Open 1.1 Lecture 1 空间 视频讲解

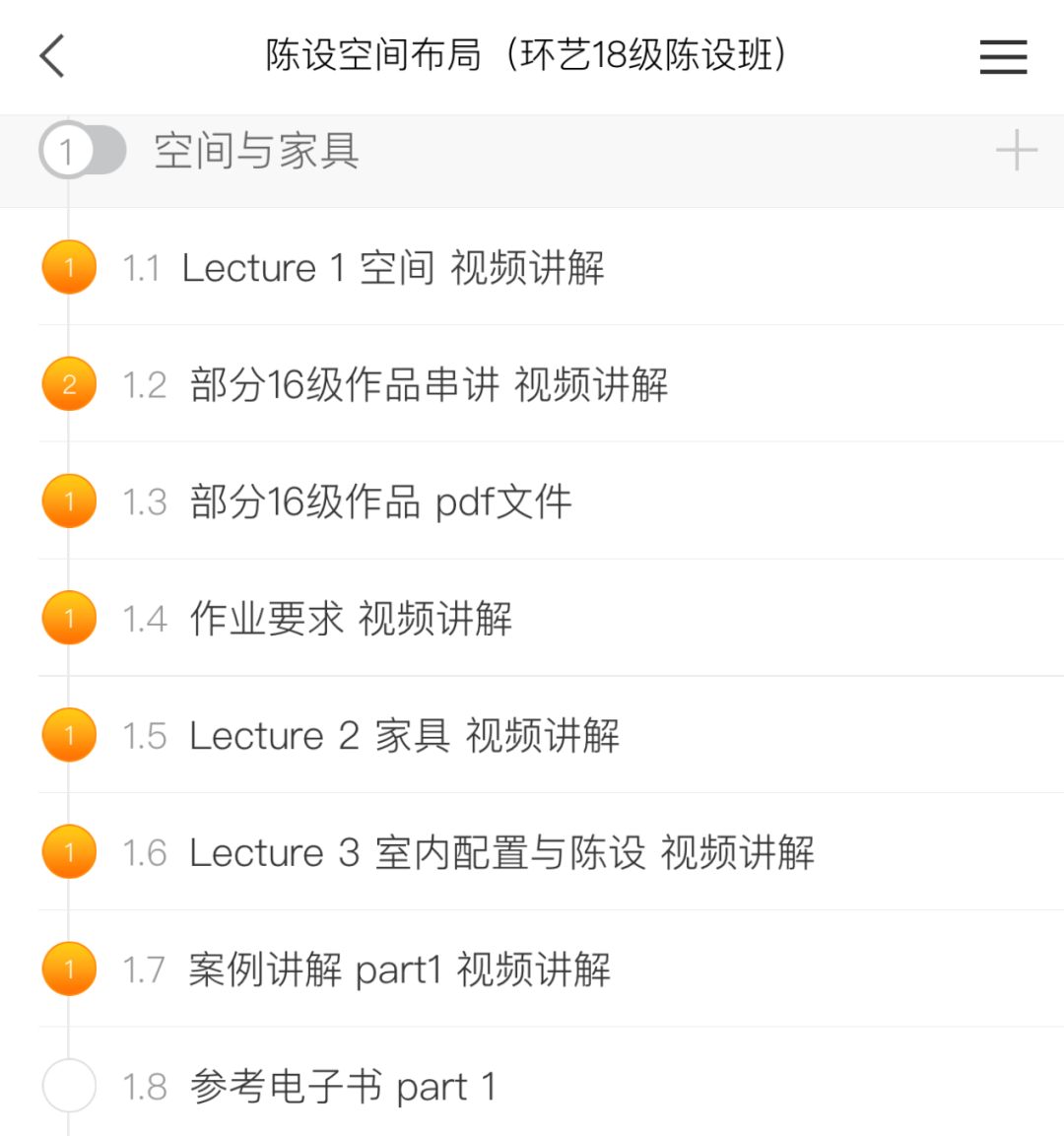click(392, 268)
